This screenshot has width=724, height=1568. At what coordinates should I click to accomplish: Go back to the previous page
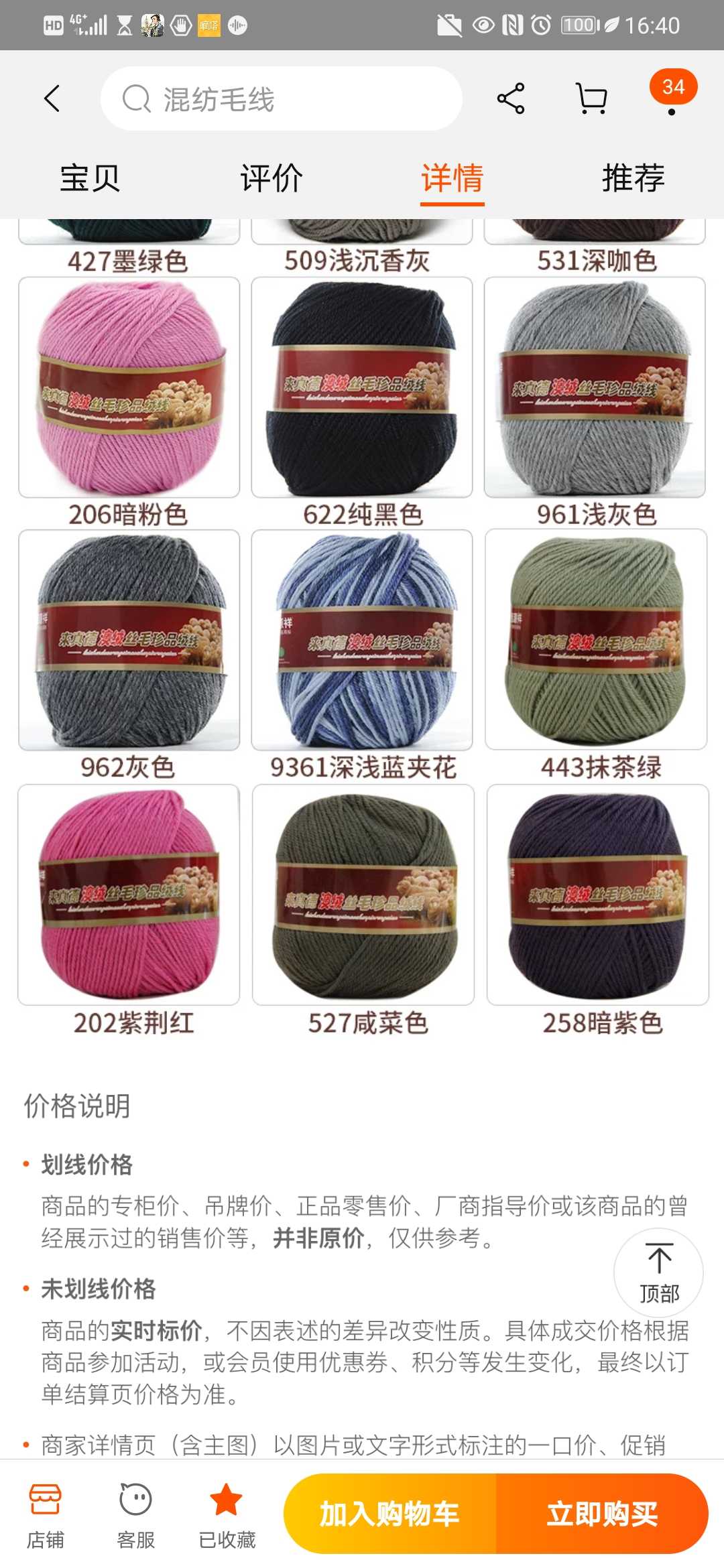click(52, 99)
